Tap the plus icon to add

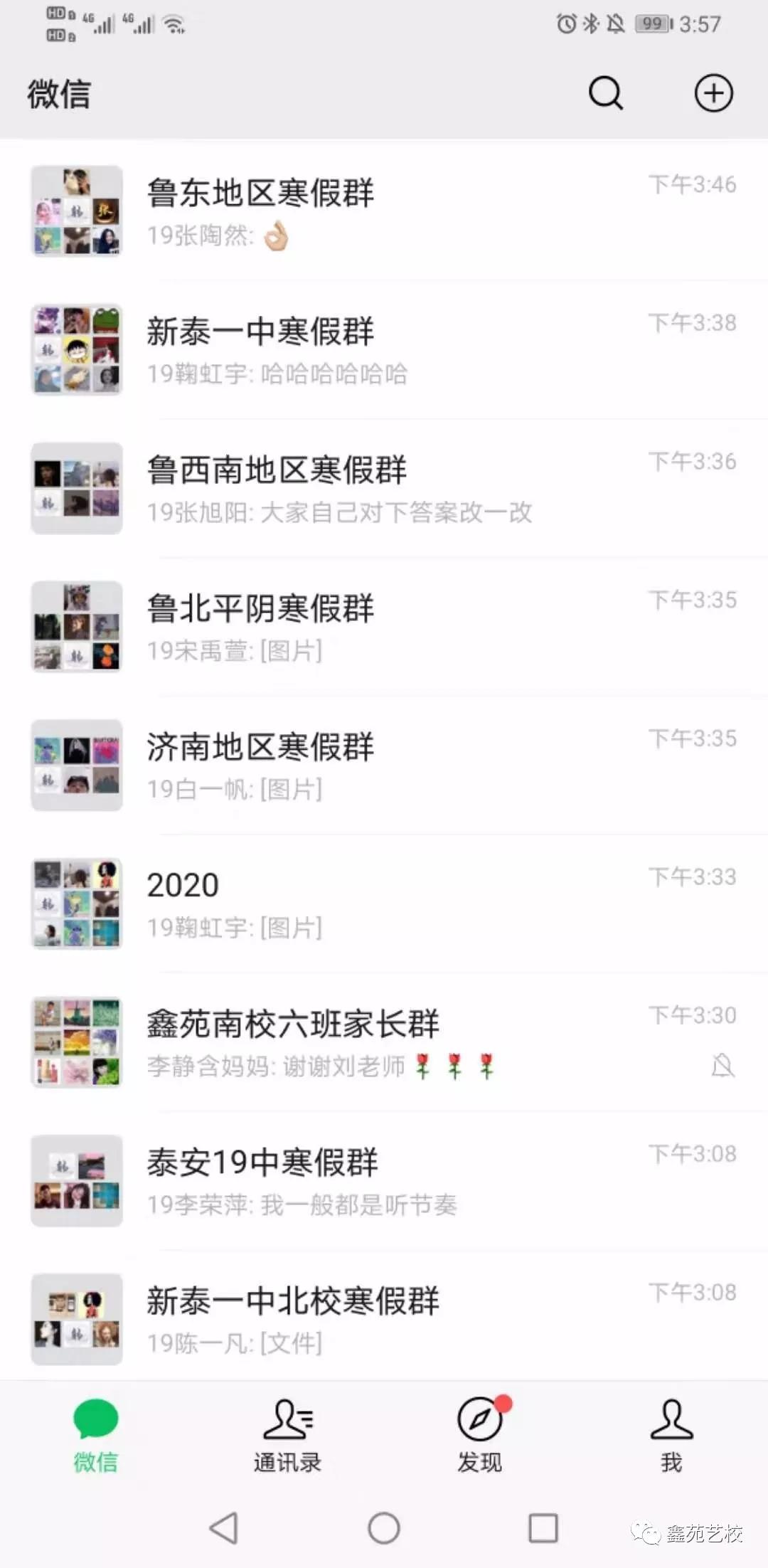[x=713, y=93]
